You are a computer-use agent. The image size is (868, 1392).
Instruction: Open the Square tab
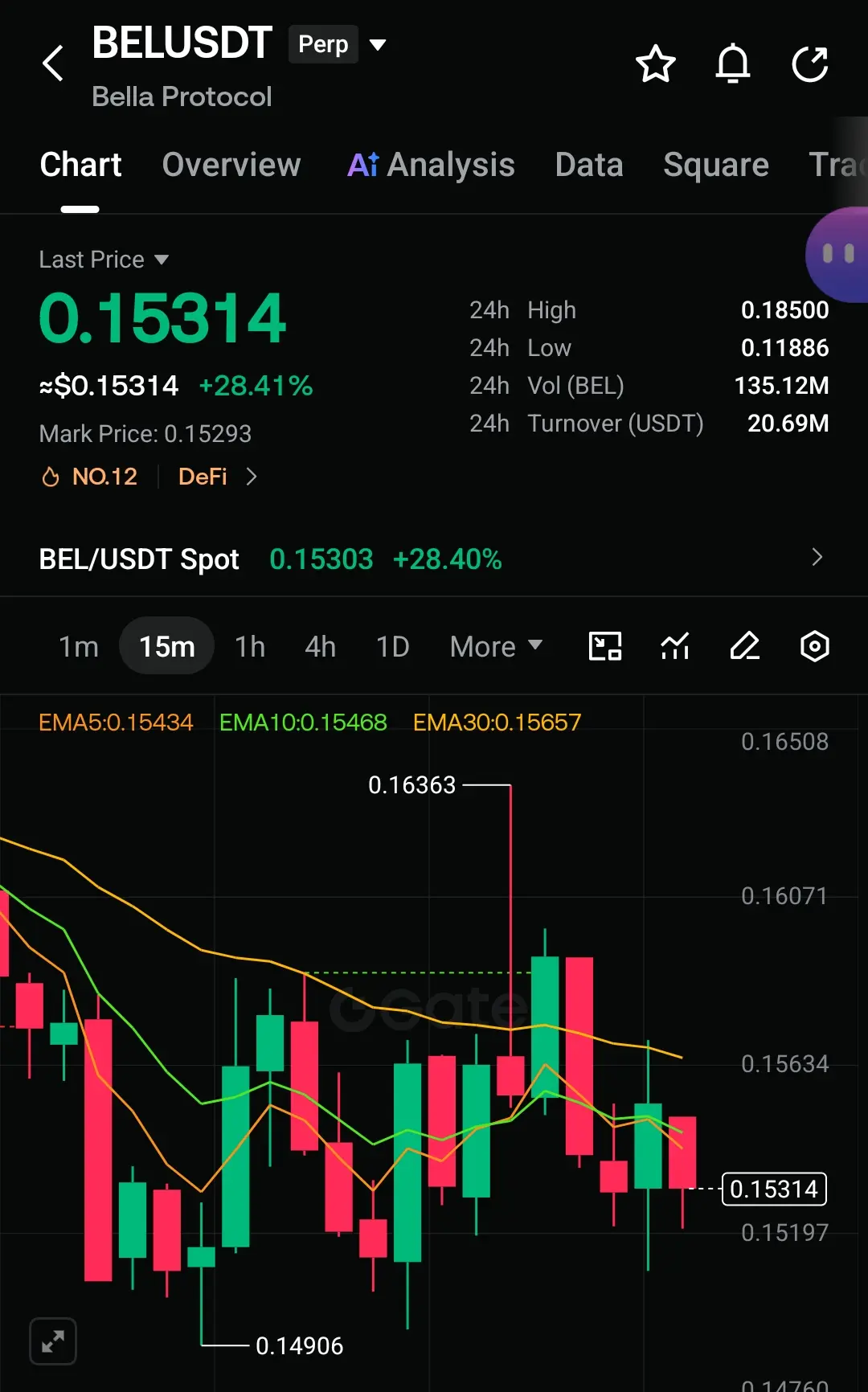coord(716,165)
